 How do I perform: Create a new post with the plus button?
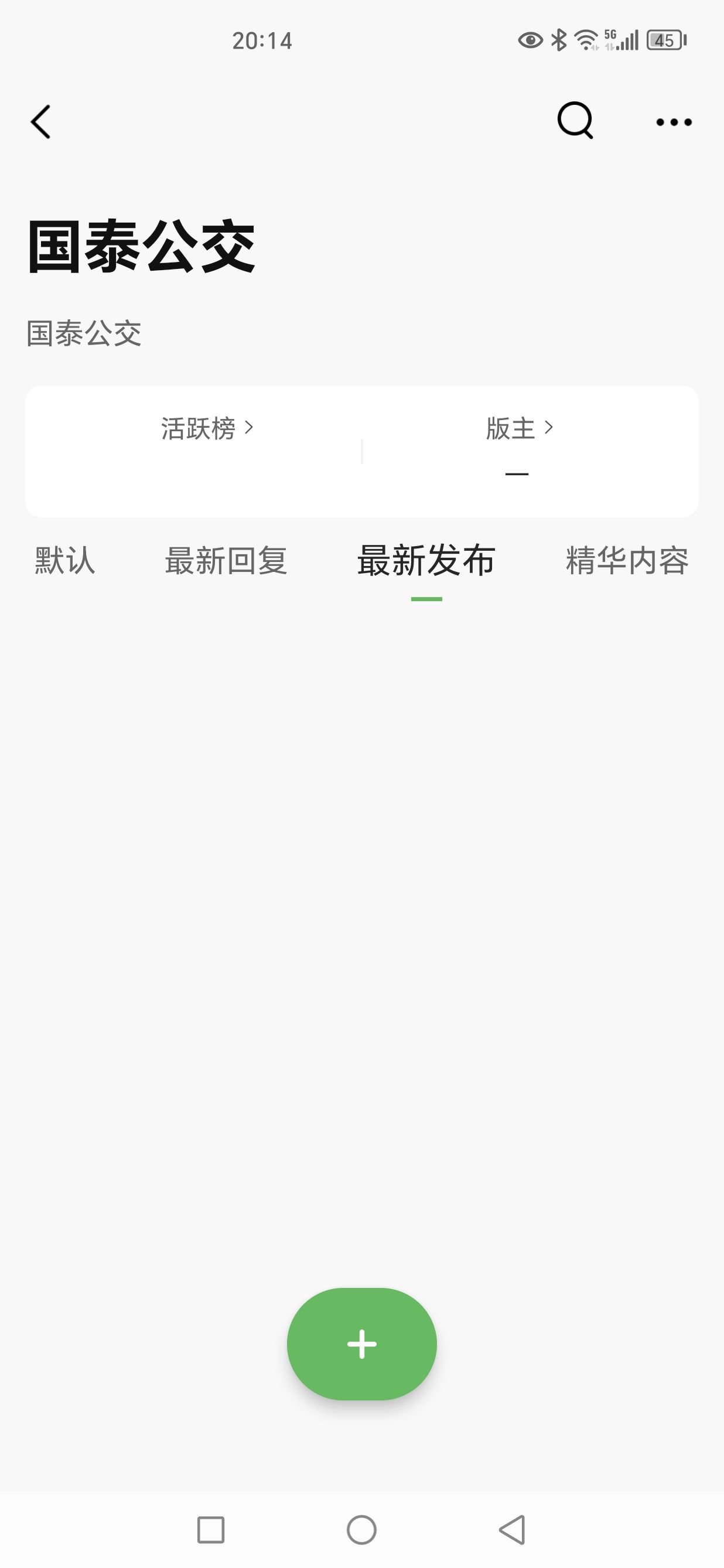tap(362, 1344)
